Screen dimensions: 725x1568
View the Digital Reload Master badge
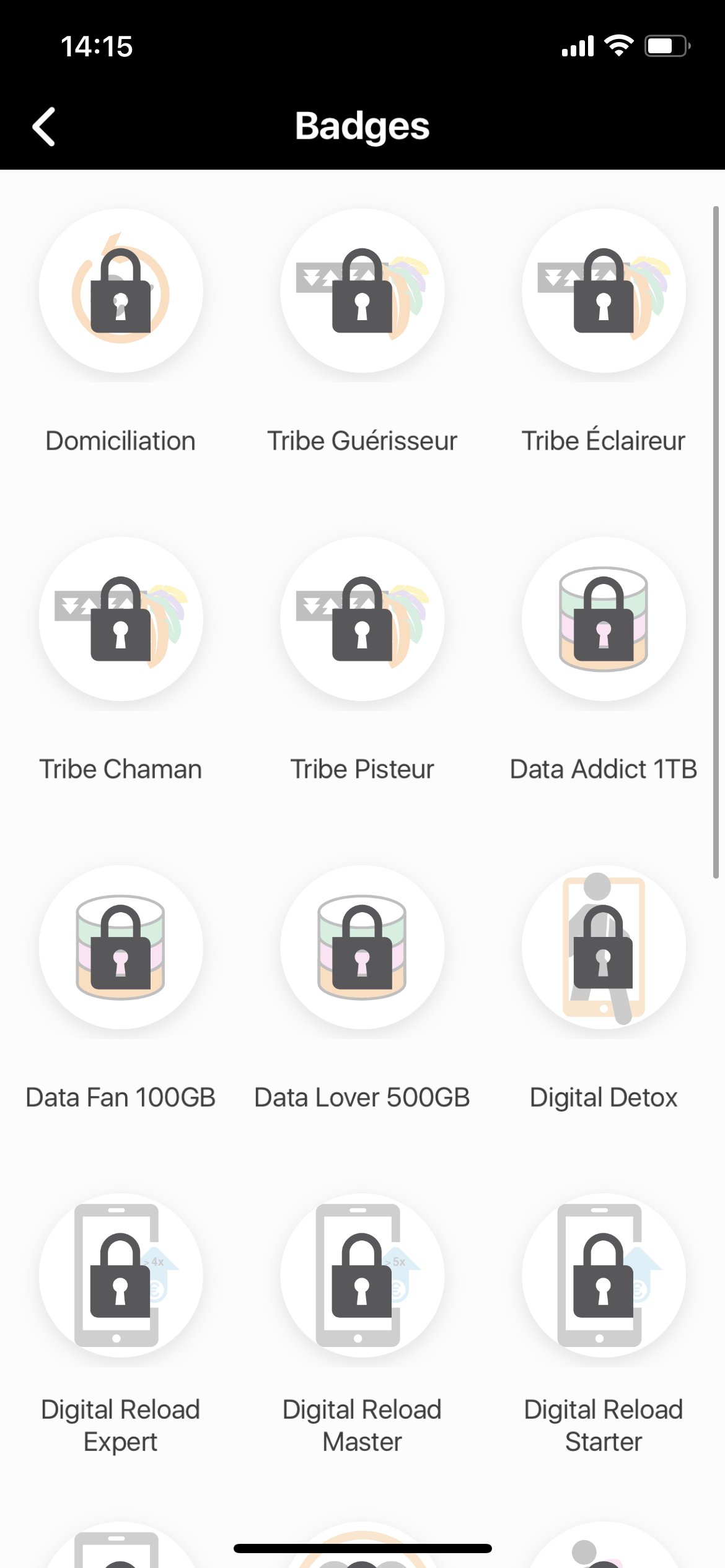click(x=362, y=1276)
